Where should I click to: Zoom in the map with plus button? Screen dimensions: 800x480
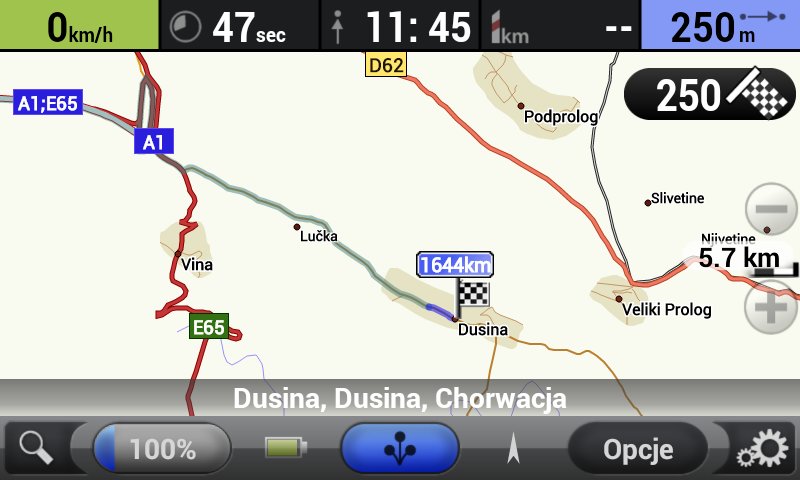click(x=772, y=308)
